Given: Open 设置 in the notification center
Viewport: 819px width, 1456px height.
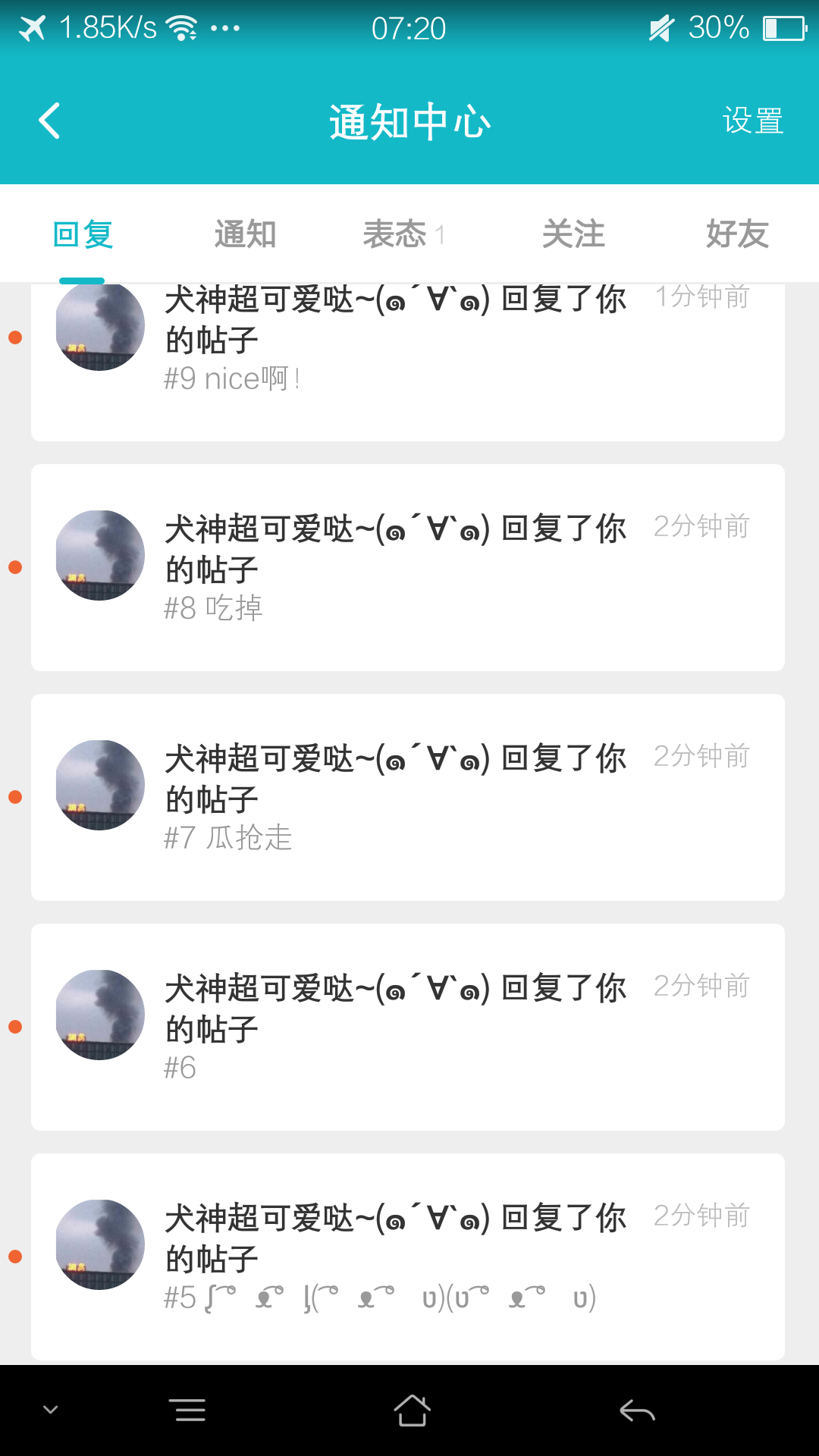Looking at the screenshot, I should (752, 121).
